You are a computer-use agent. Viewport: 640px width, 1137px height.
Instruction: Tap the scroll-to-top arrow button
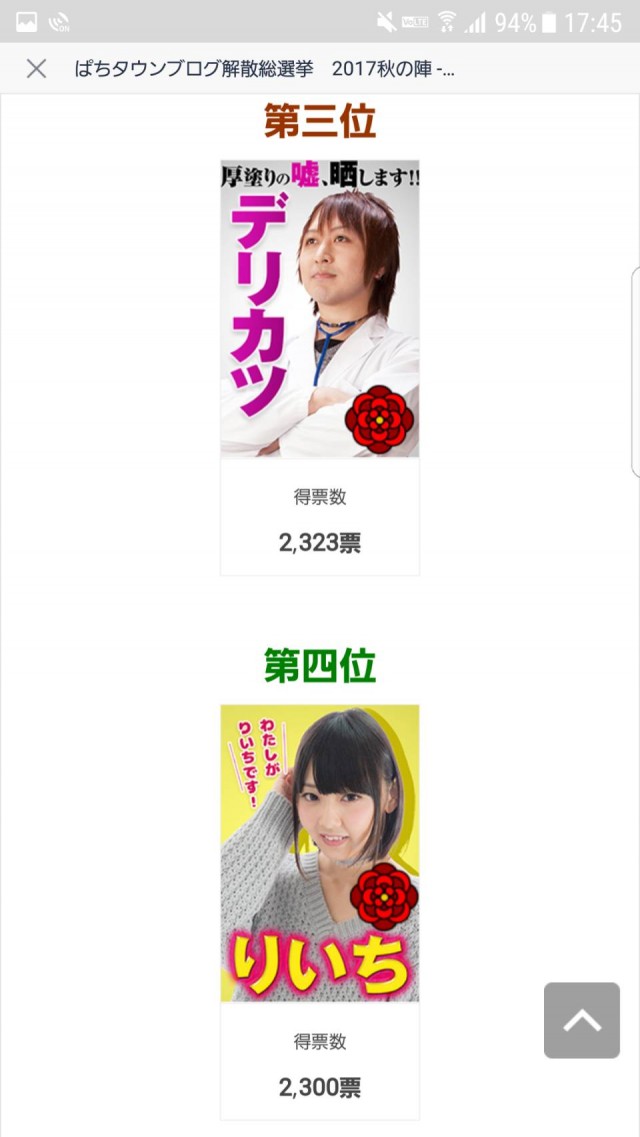pos(581,1020)
